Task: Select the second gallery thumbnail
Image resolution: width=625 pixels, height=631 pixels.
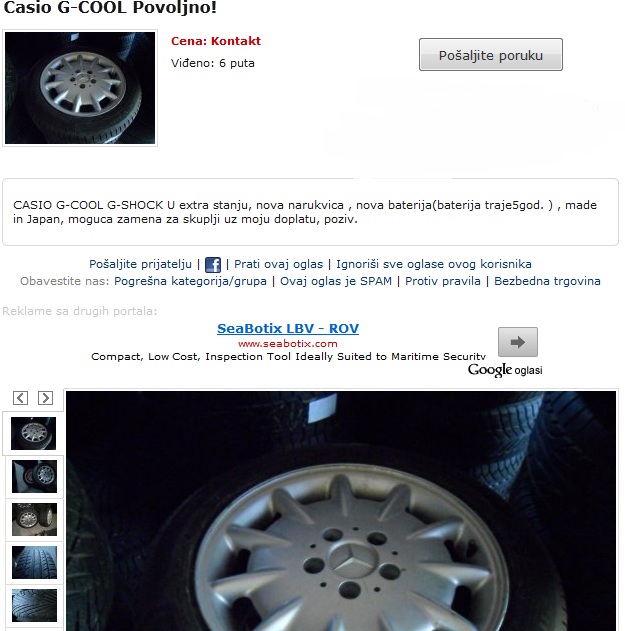Action: click(x=34, y=476)
